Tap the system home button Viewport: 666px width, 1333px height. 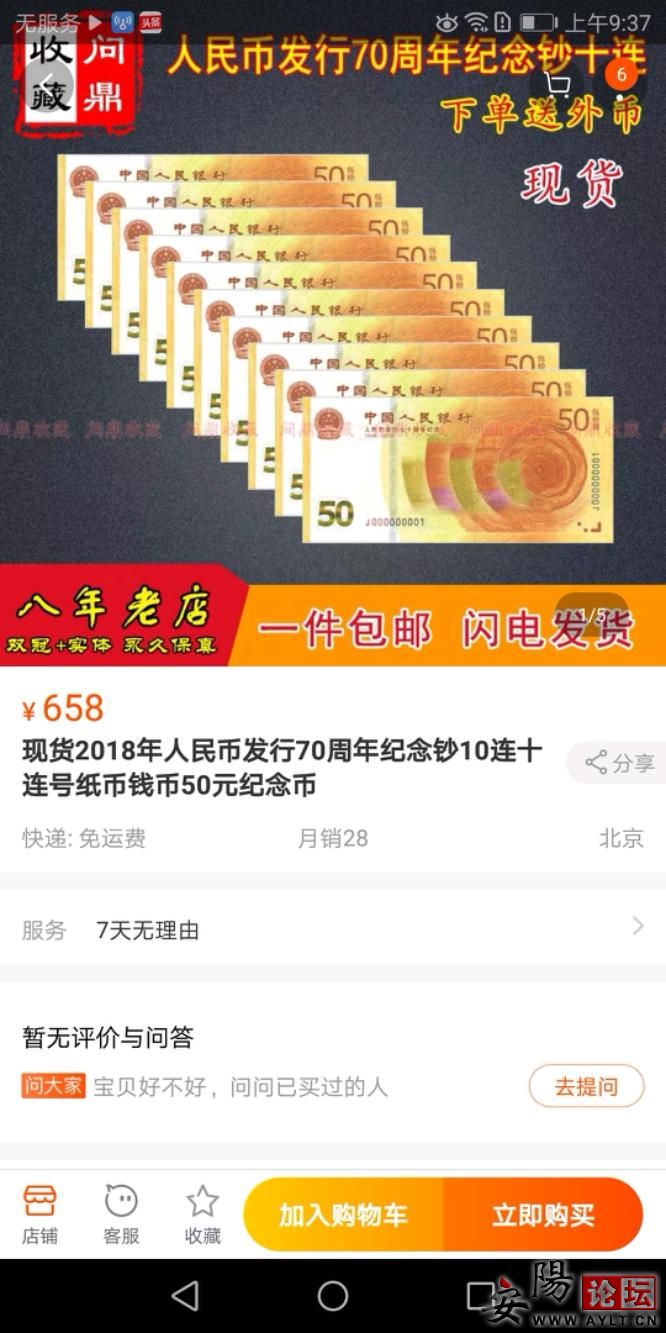[333, 1297]
